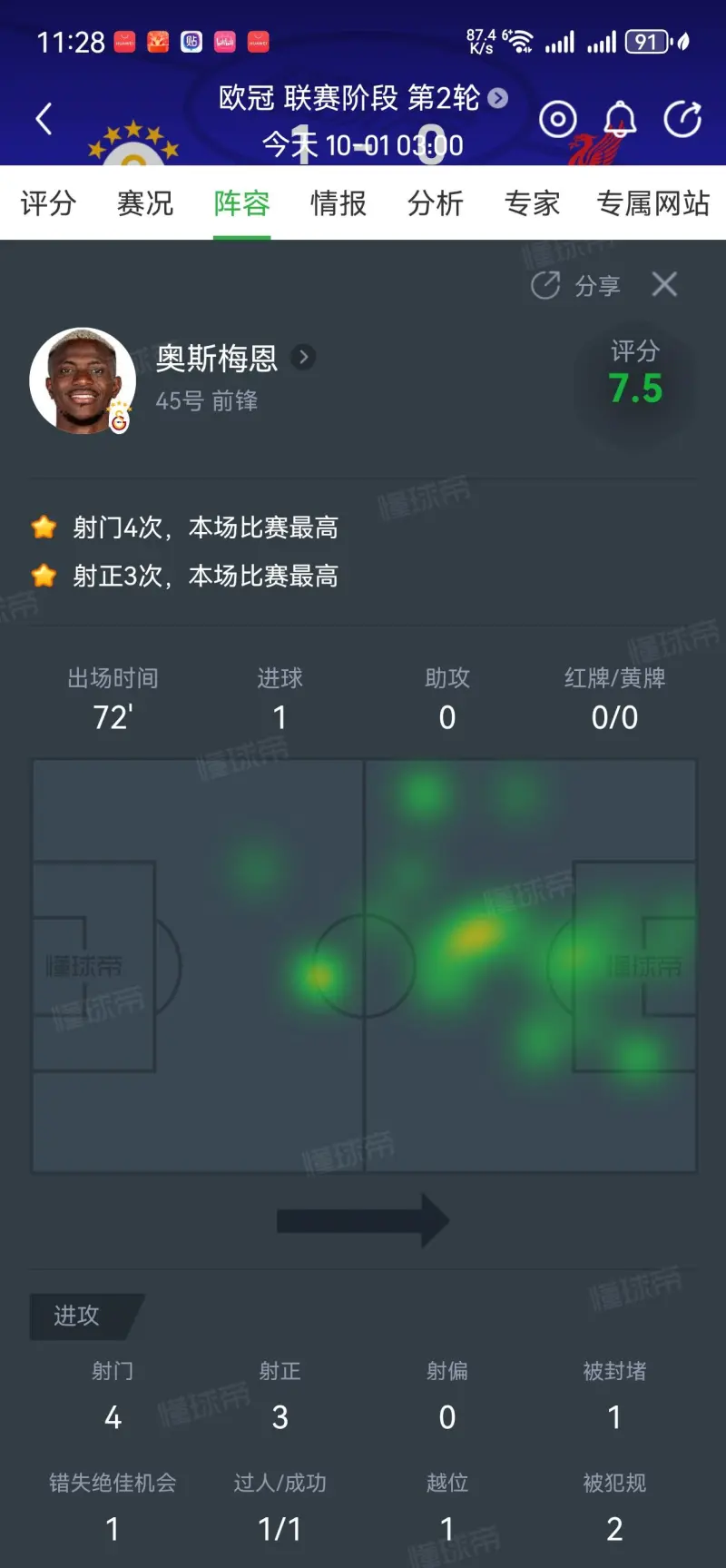726x1568 pixels.
Task: Switch to the 赛况 tab
Action: coord(145,203)
